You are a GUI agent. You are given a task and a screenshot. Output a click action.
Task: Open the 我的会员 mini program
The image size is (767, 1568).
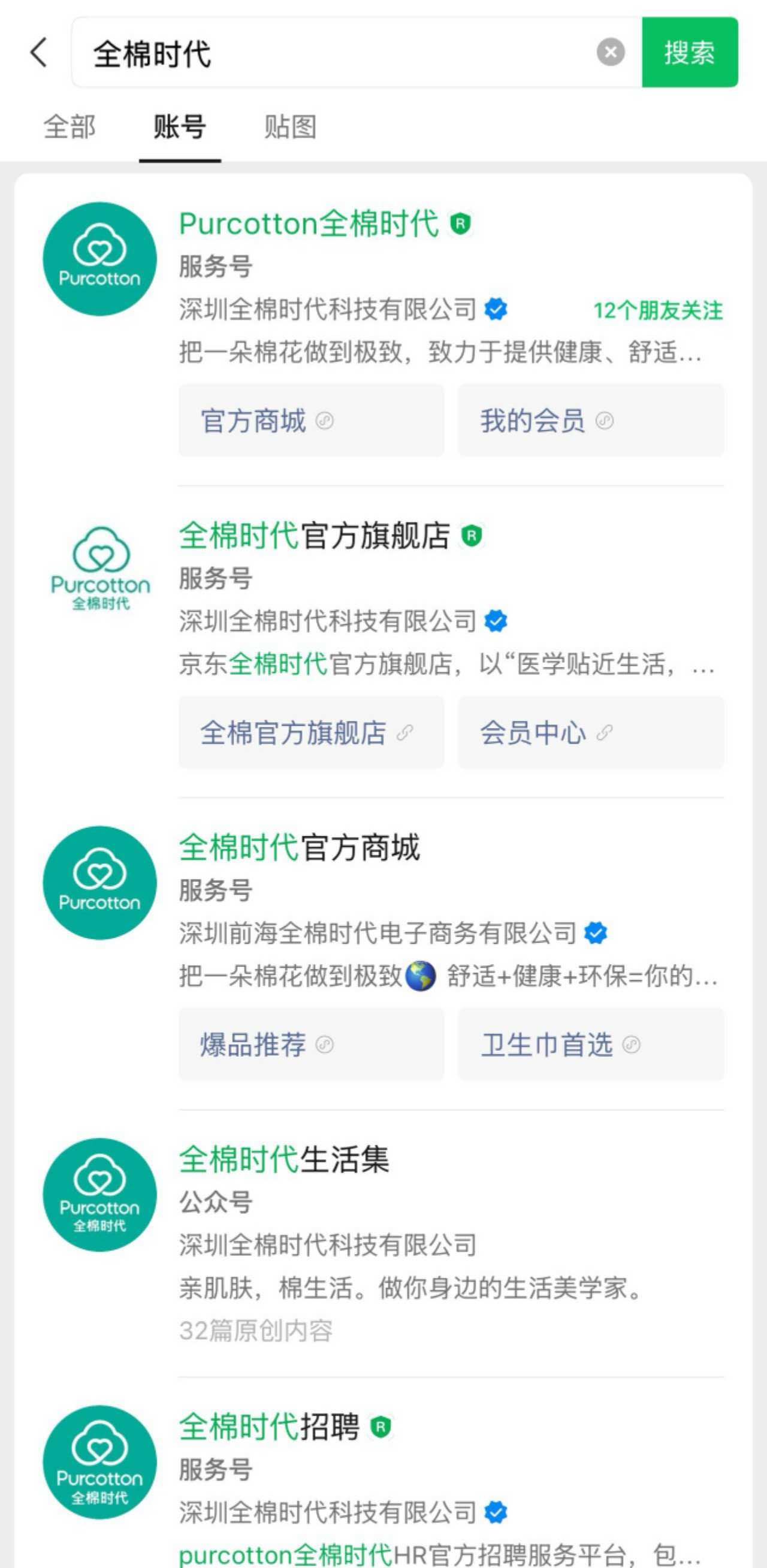[590, 420]
